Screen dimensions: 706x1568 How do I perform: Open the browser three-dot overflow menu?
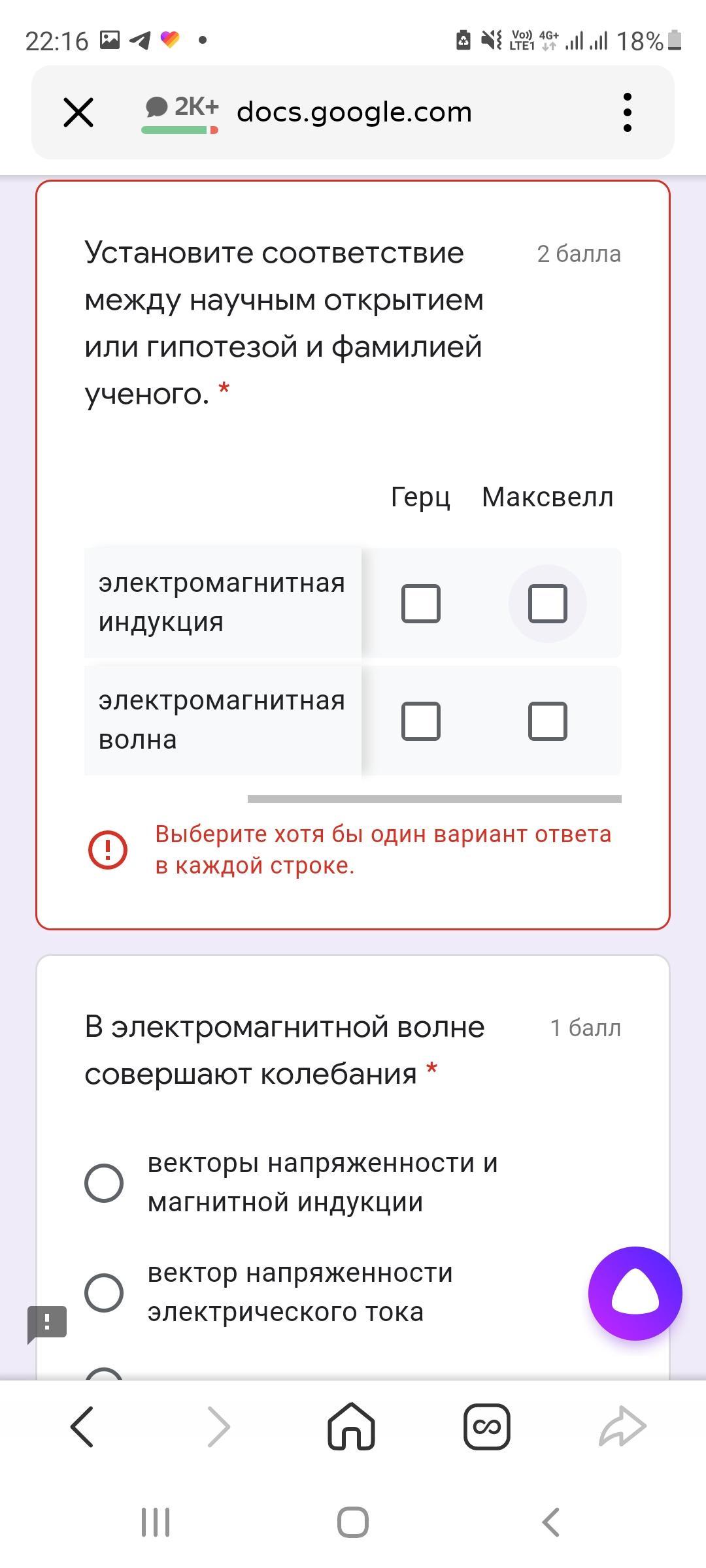[627, 112]
